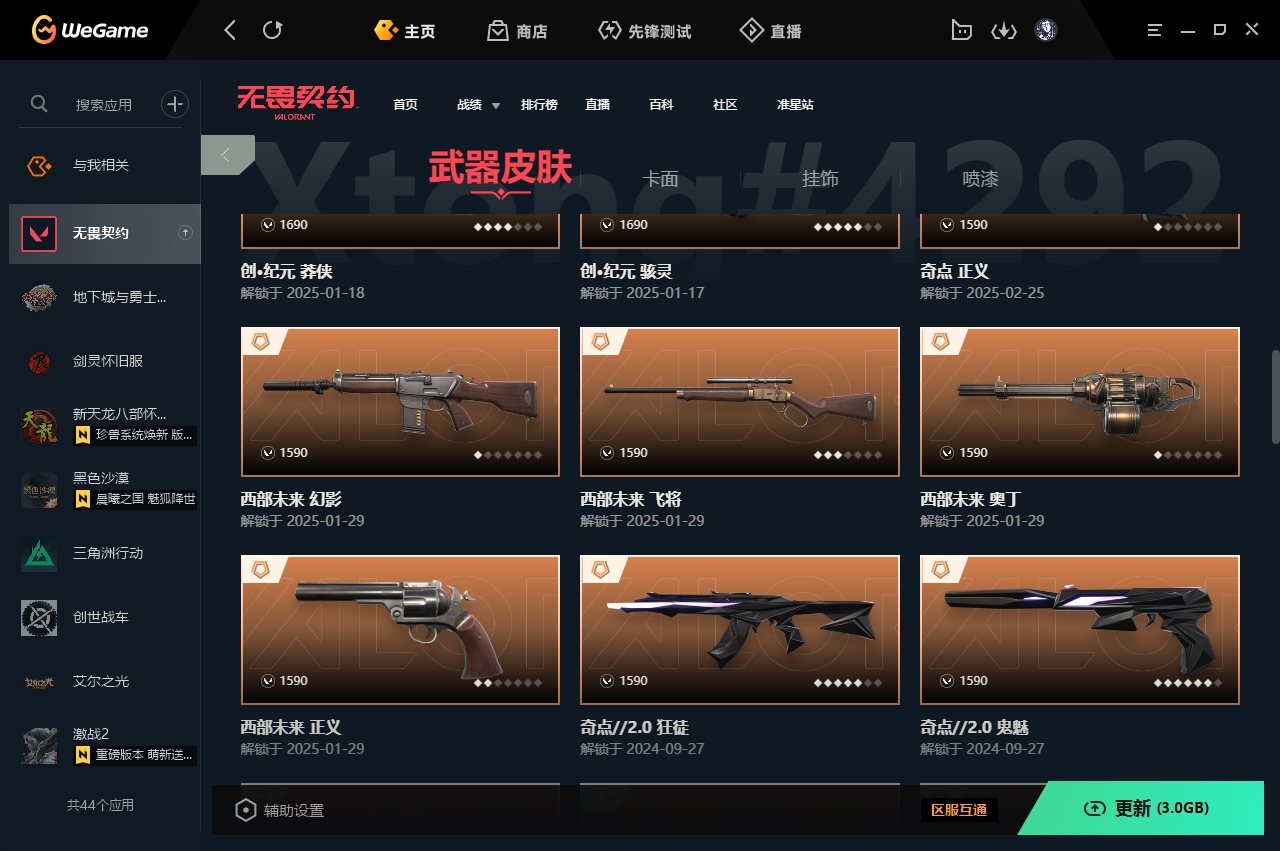Switch to the 挂饰 category tab
Screen dimensions: 1280x851
click(820, 179)
